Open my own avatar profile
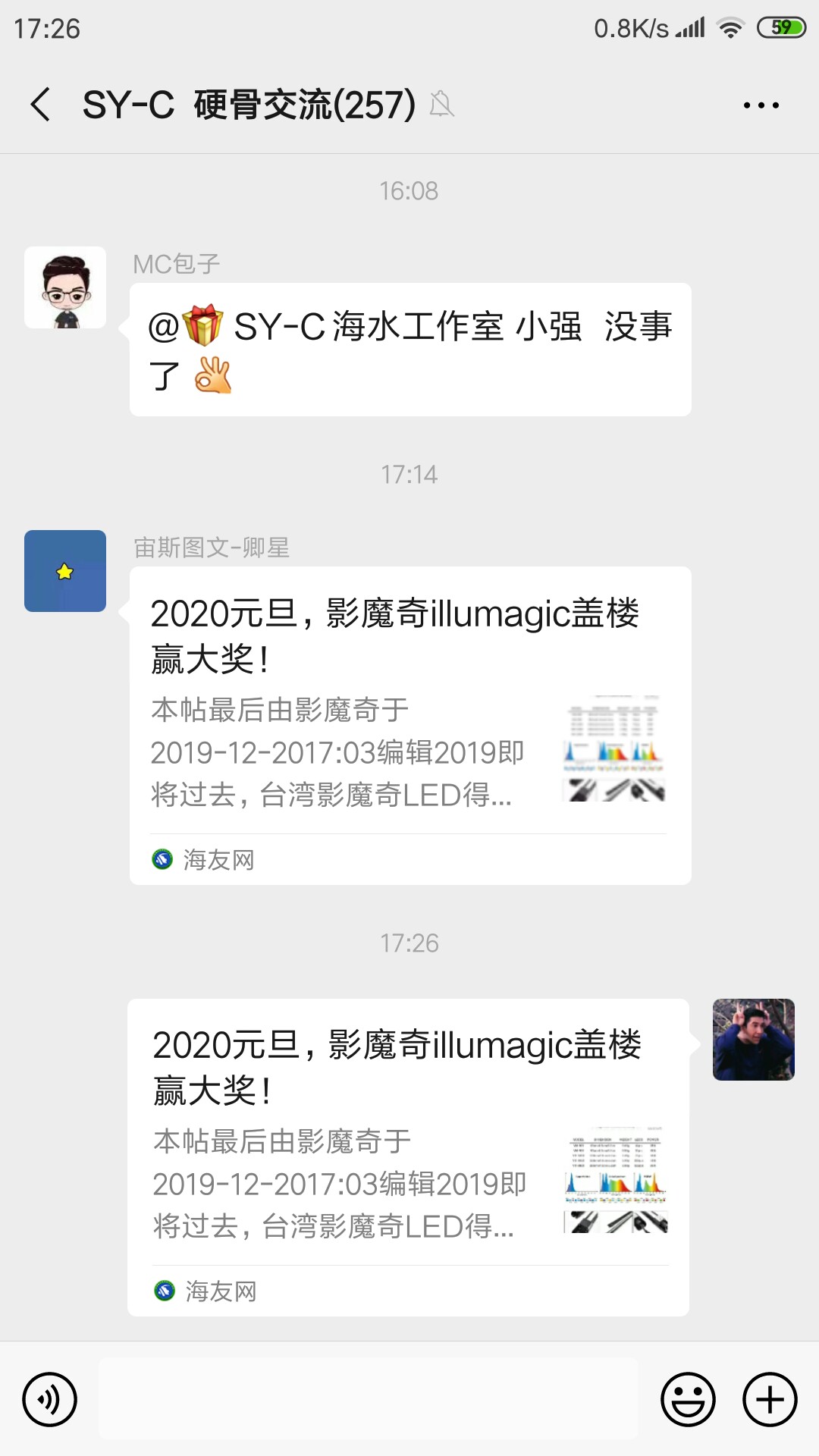This screenshot has width=819, height=1456. coord(753,1040)
